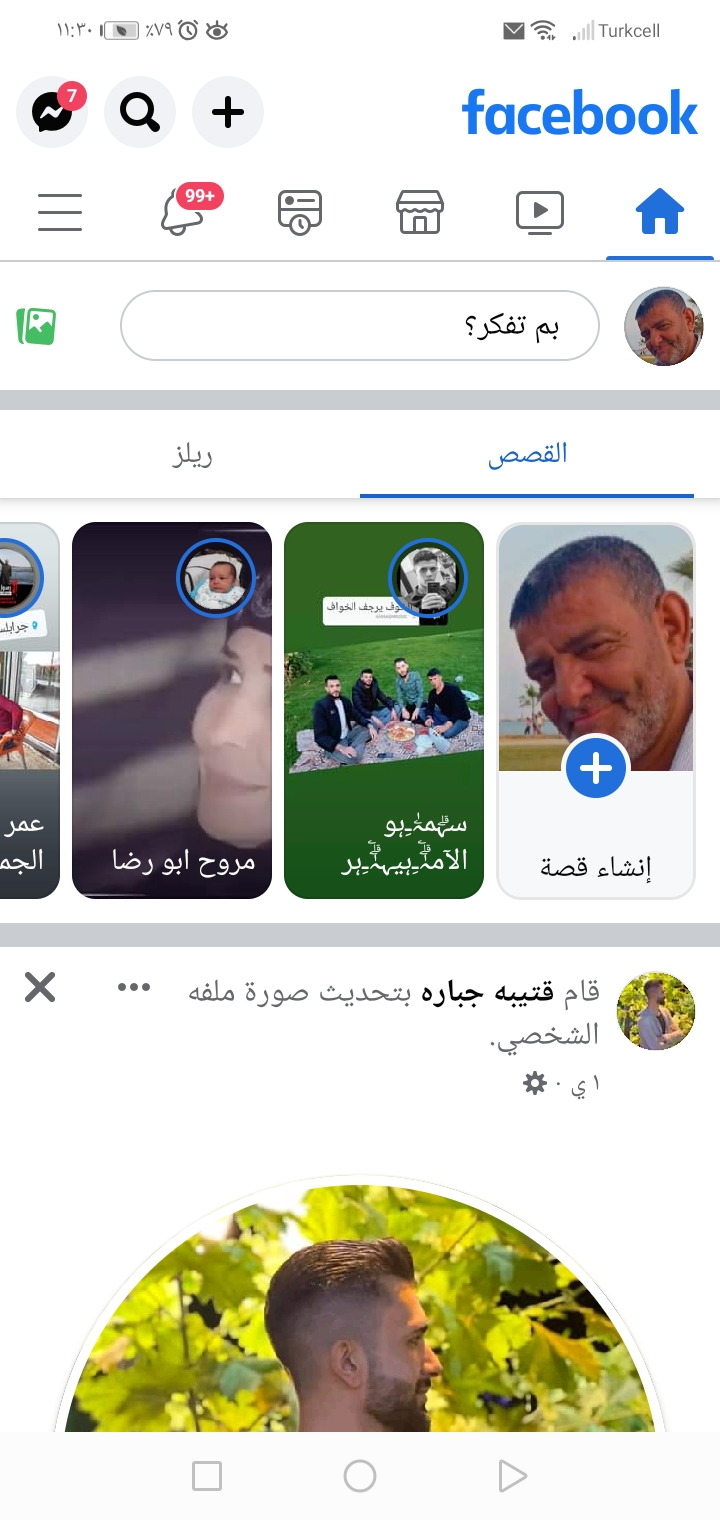Open the Marketplace tab
Screen dimensions: 720x1520
pos(420,212)
